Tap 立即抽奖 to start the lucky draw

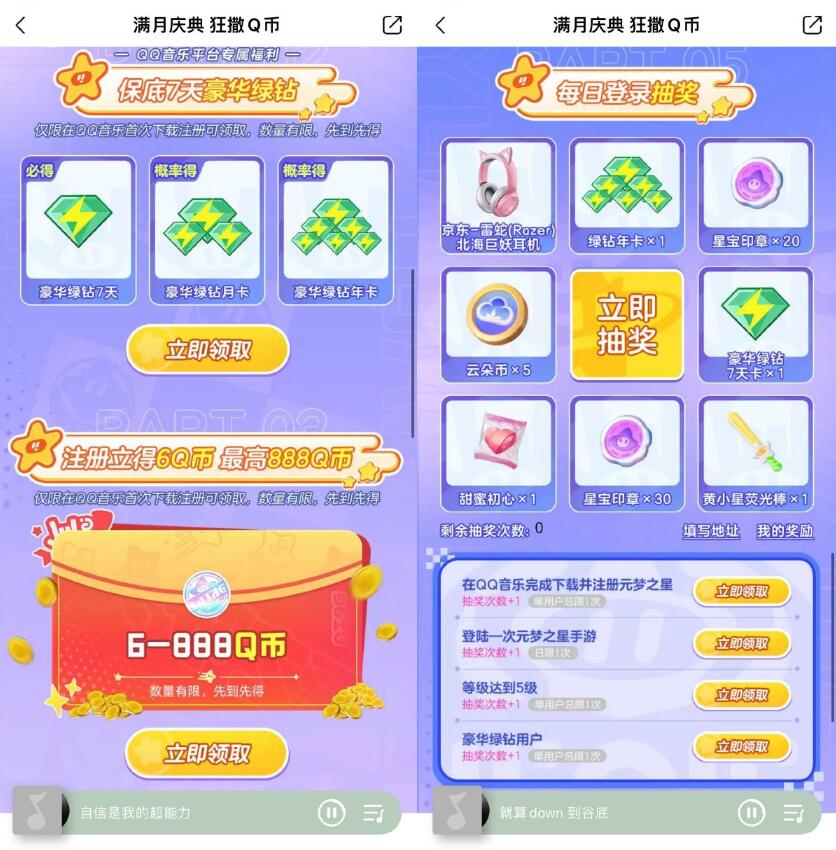click(x=627, y=324)
